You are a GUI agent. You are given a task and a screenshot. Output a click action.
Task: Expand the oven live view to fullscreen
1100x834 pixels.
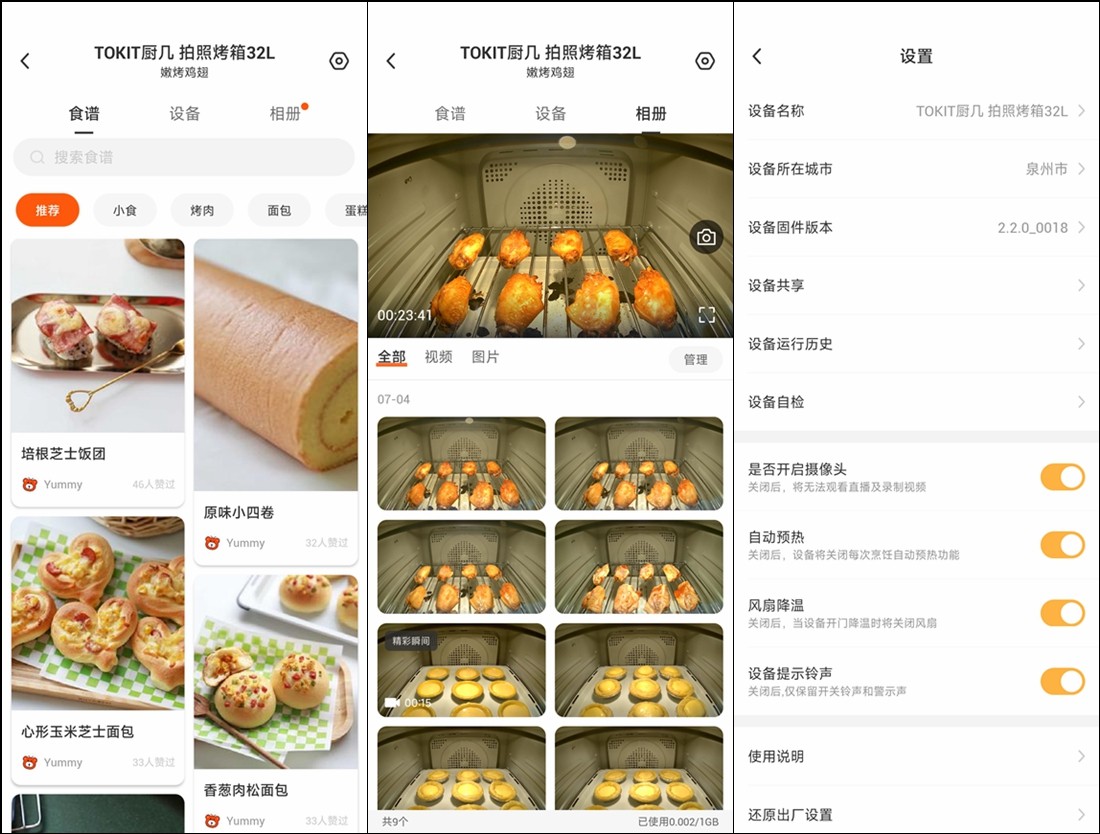[x=706, y=315]
